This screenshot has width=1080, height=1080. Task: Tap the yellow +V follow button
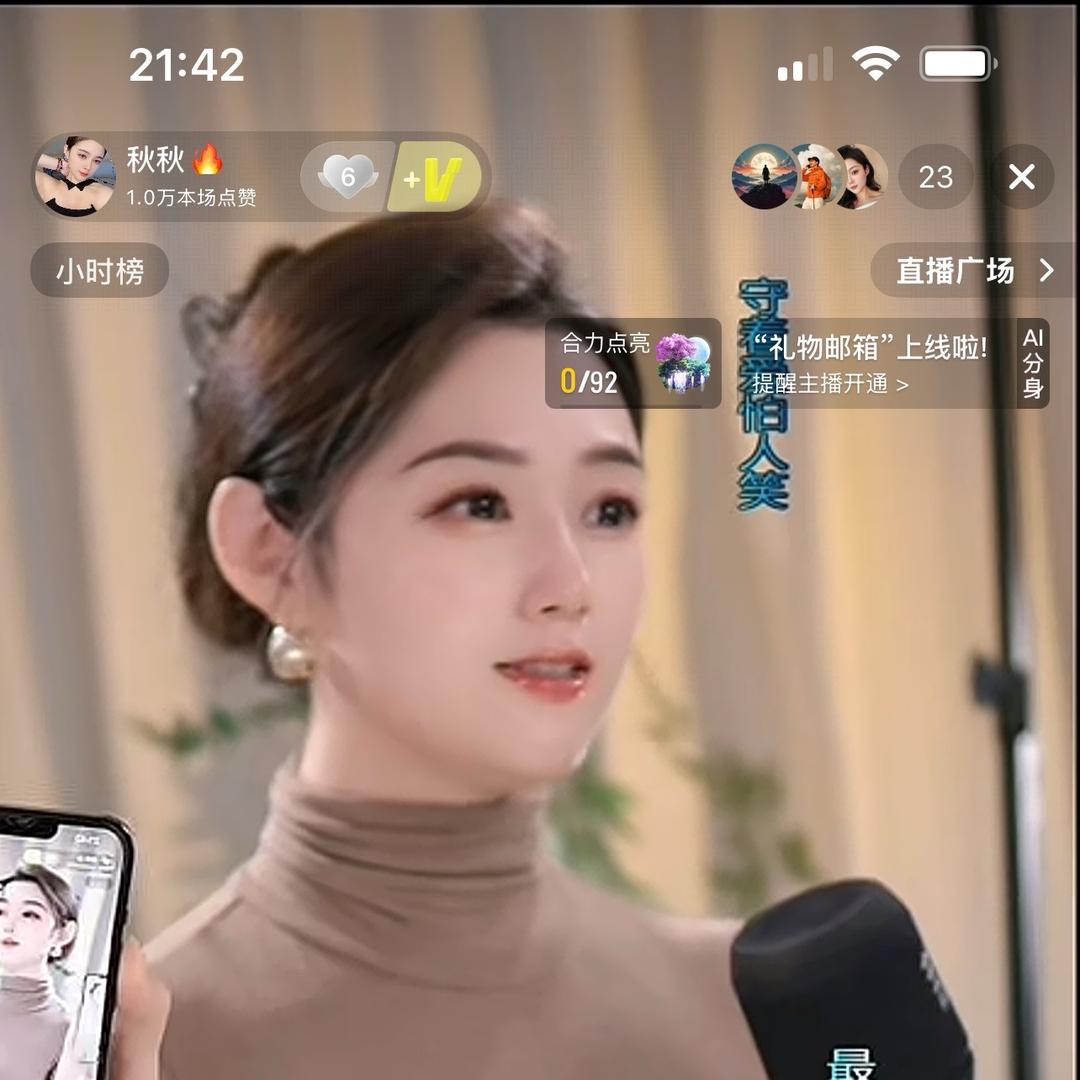tap(435, 177)
